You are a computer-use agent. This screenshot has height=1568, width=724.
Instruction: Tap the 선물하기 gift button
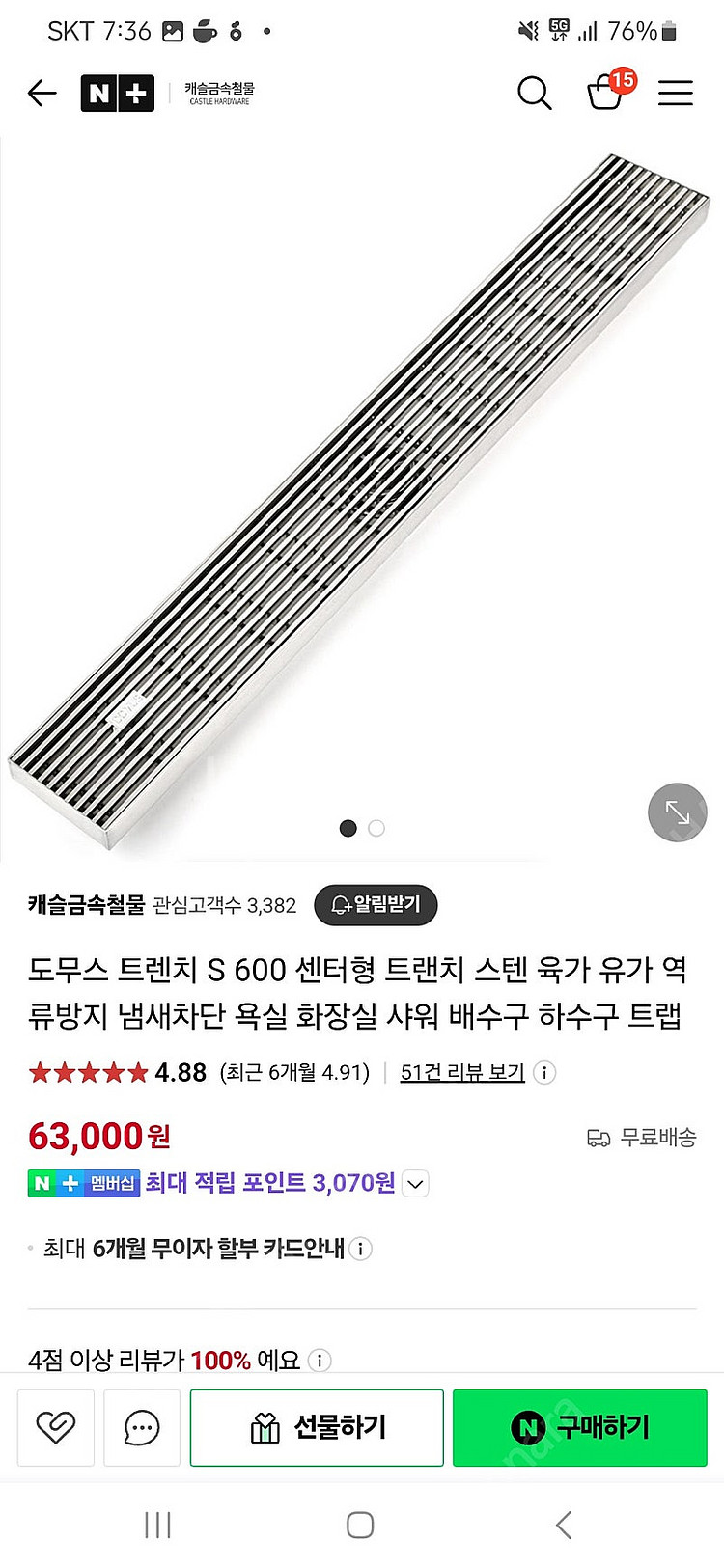[x=317, y=1427]
